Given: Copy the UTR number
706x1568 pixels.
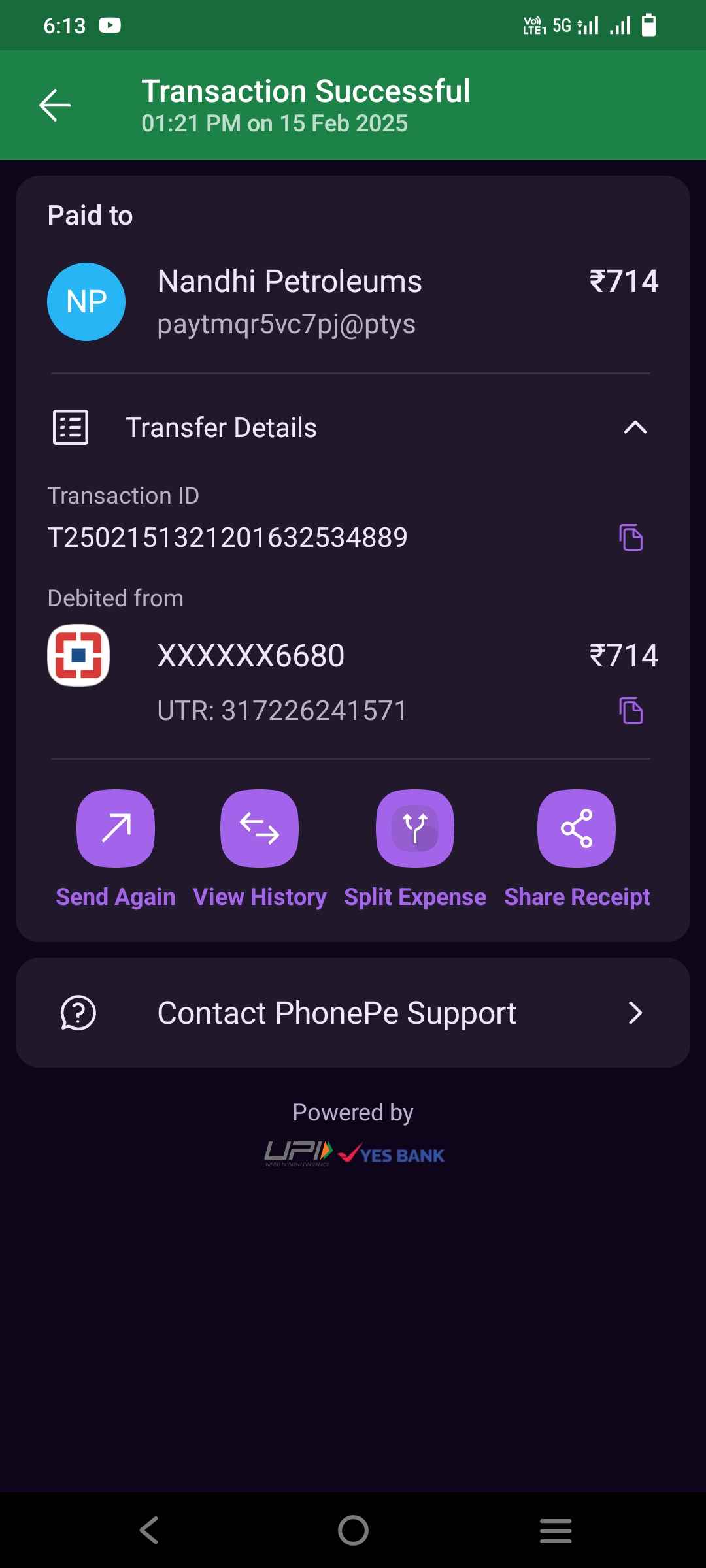Looking at the screenshot, I should coord(631,711).
